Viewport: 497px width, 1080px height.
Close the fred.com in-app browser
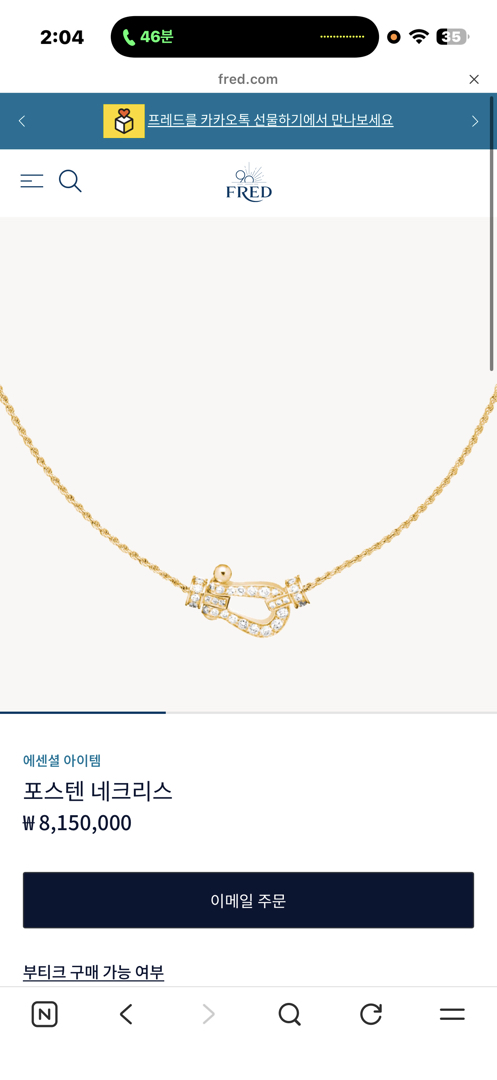474,79
